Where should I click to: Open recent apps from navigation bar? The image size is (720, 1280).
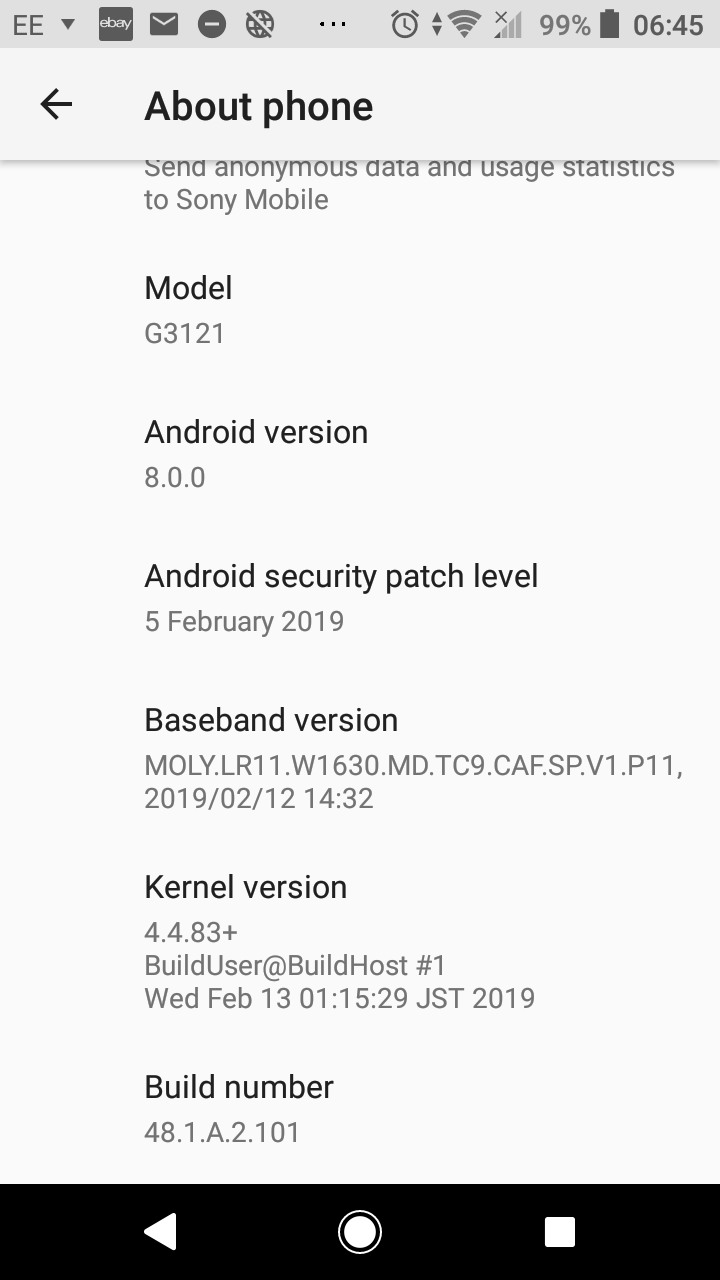(x=559, y=1232)
